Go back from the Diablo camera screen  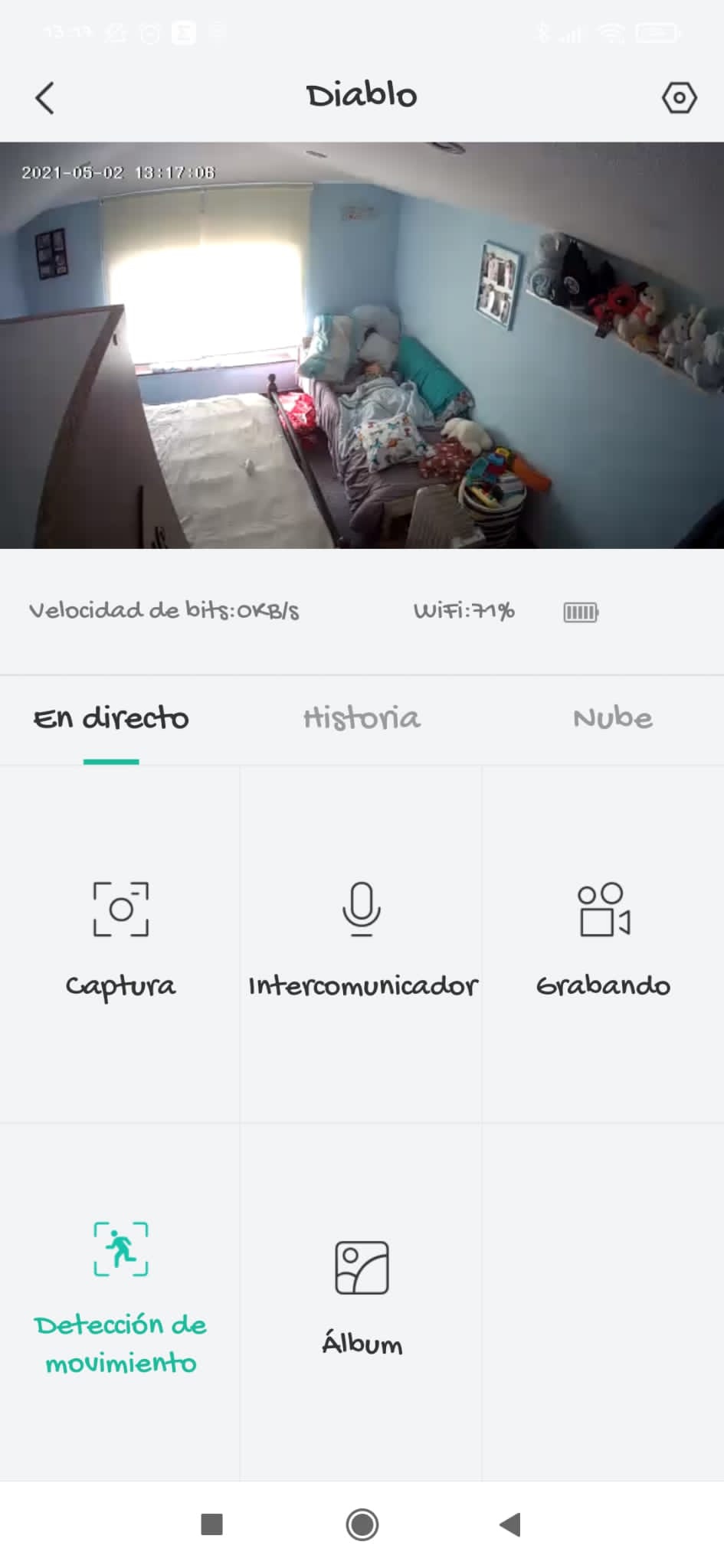tap(45, 98)
